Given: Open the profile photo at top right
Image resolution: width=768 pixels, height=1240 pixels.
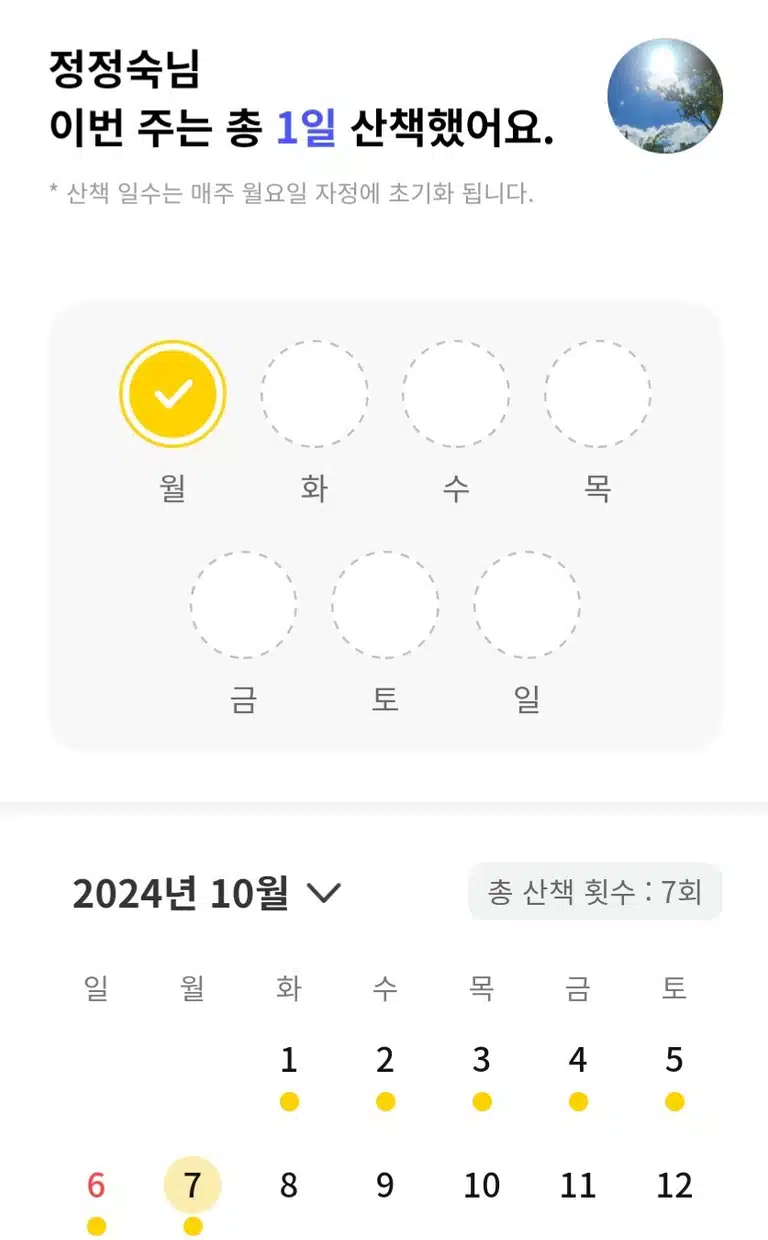Looking at the screenshot, I should 665,96.
